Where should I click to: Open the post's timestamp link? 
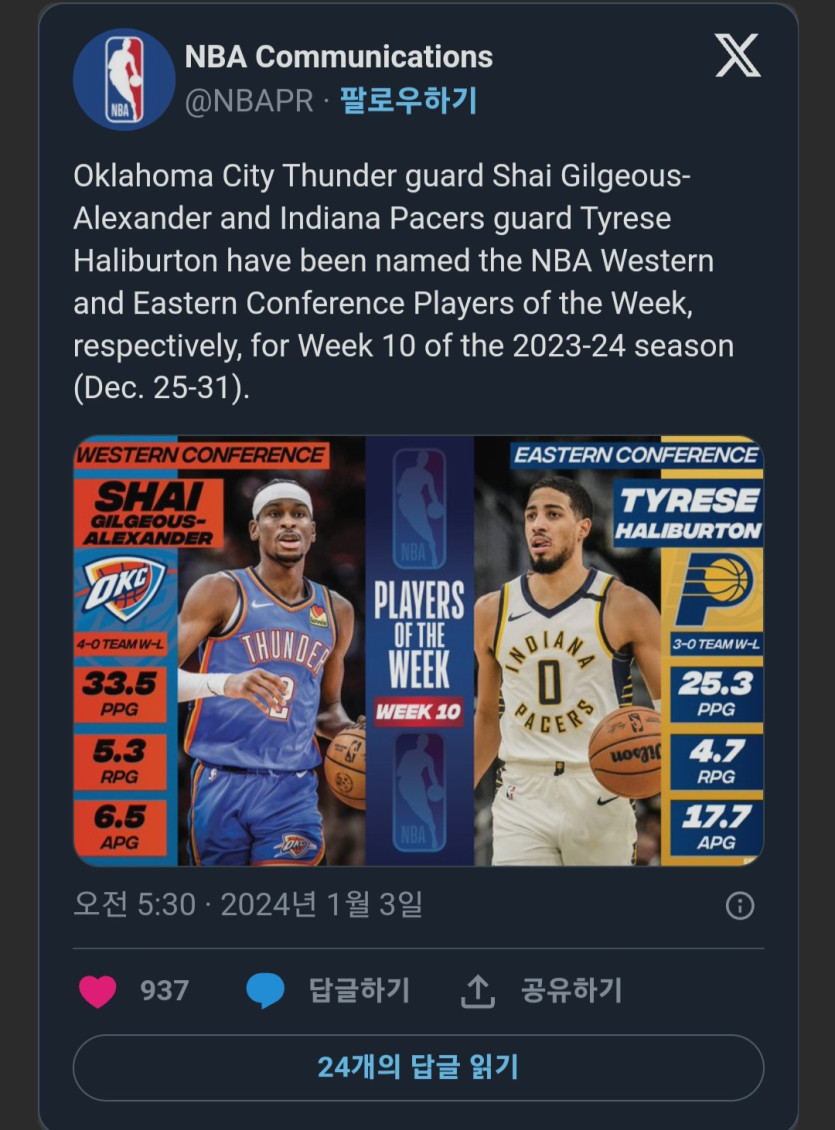point(248,905)
